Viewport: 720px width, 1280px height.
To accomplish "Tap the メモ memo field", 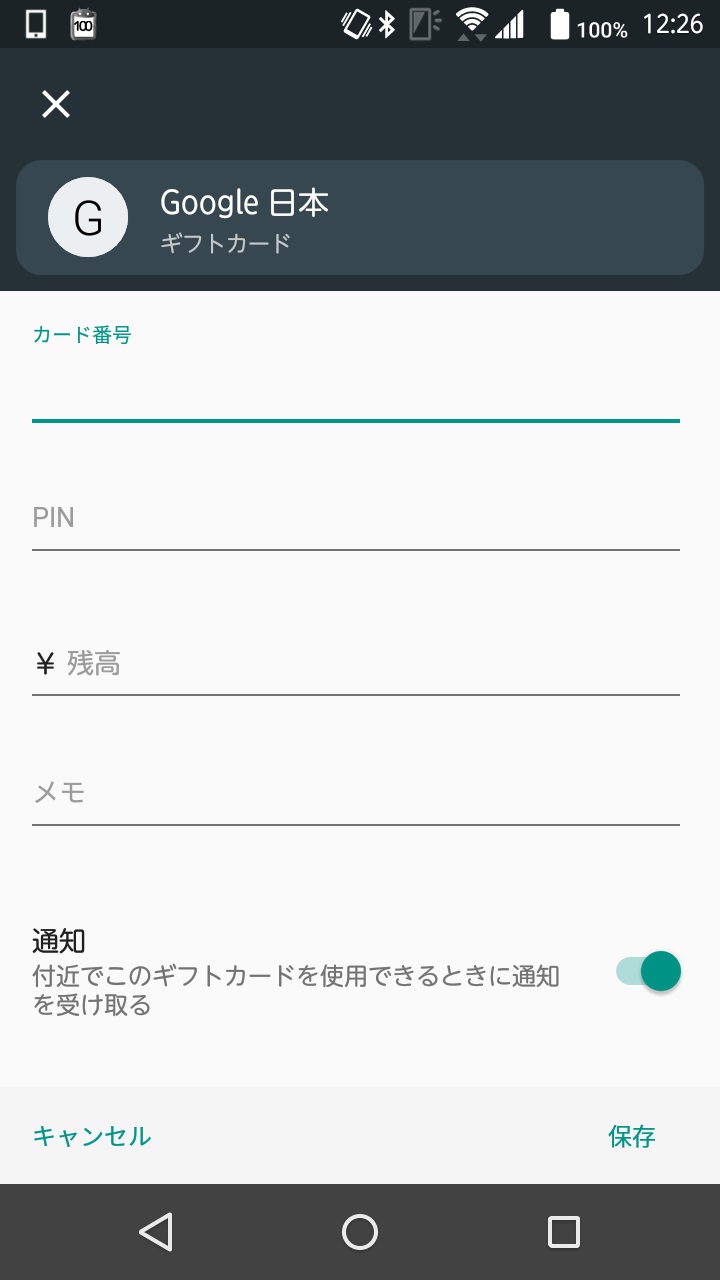I will 355,793.
